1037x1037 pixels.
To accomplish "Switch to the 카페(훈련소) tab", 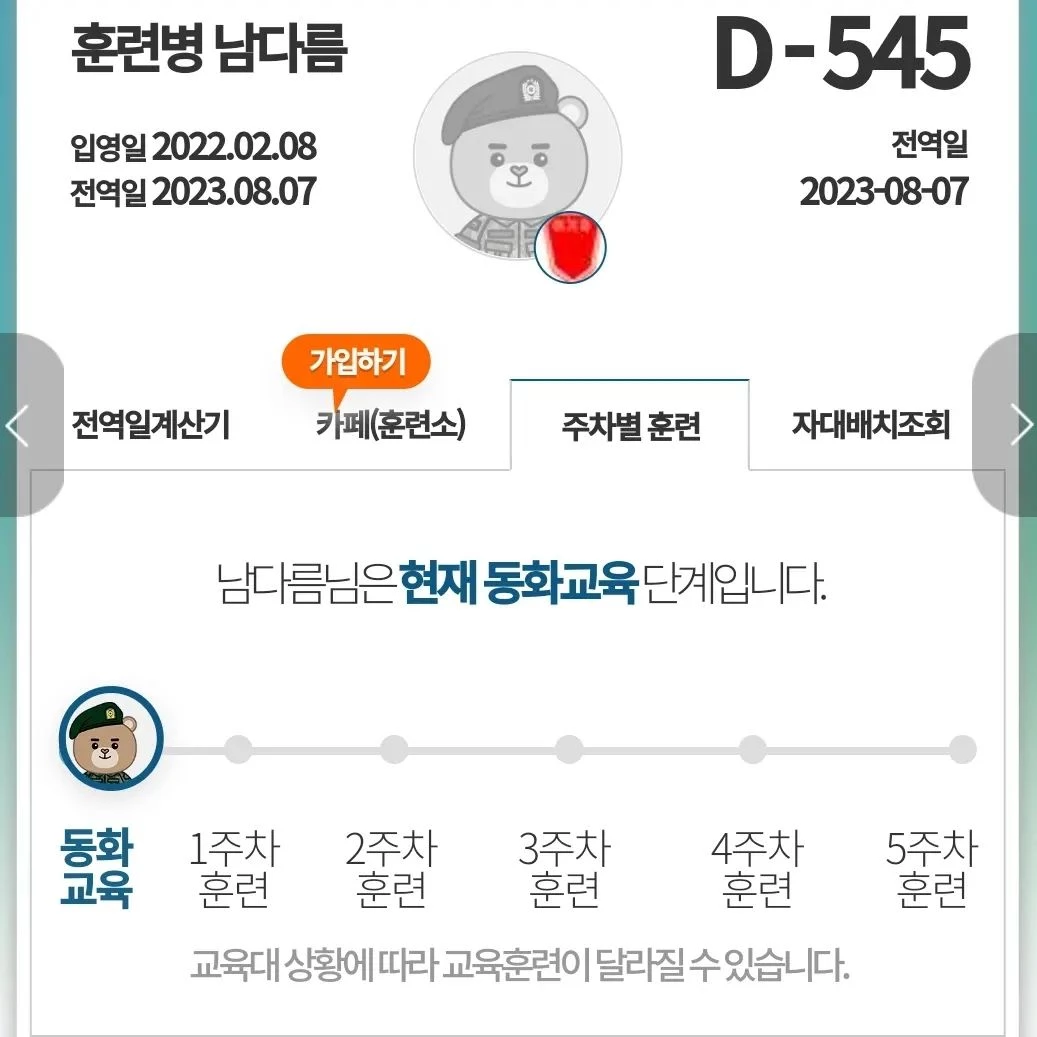I will click(x=391, y=426).
